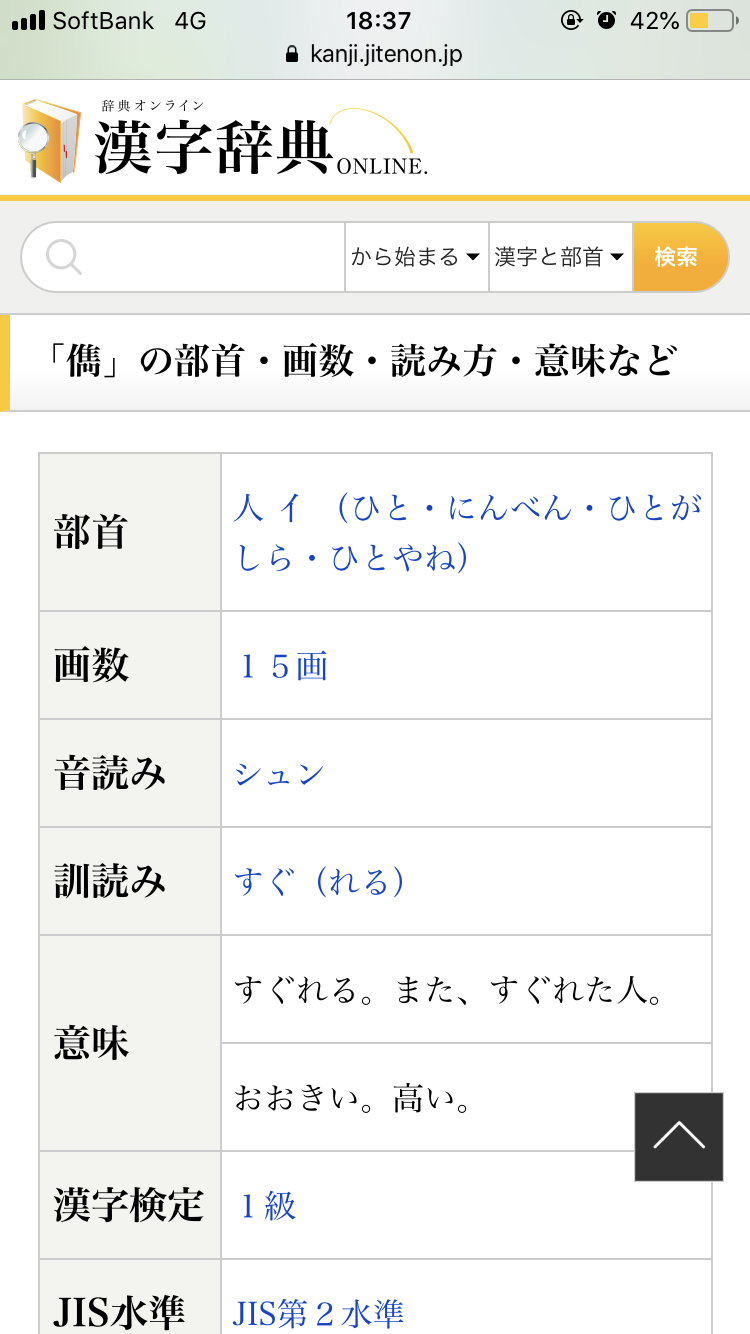Tap the orange 検索 button
The width and height of the screenshot is (750, 1334).
pos(677,257)
